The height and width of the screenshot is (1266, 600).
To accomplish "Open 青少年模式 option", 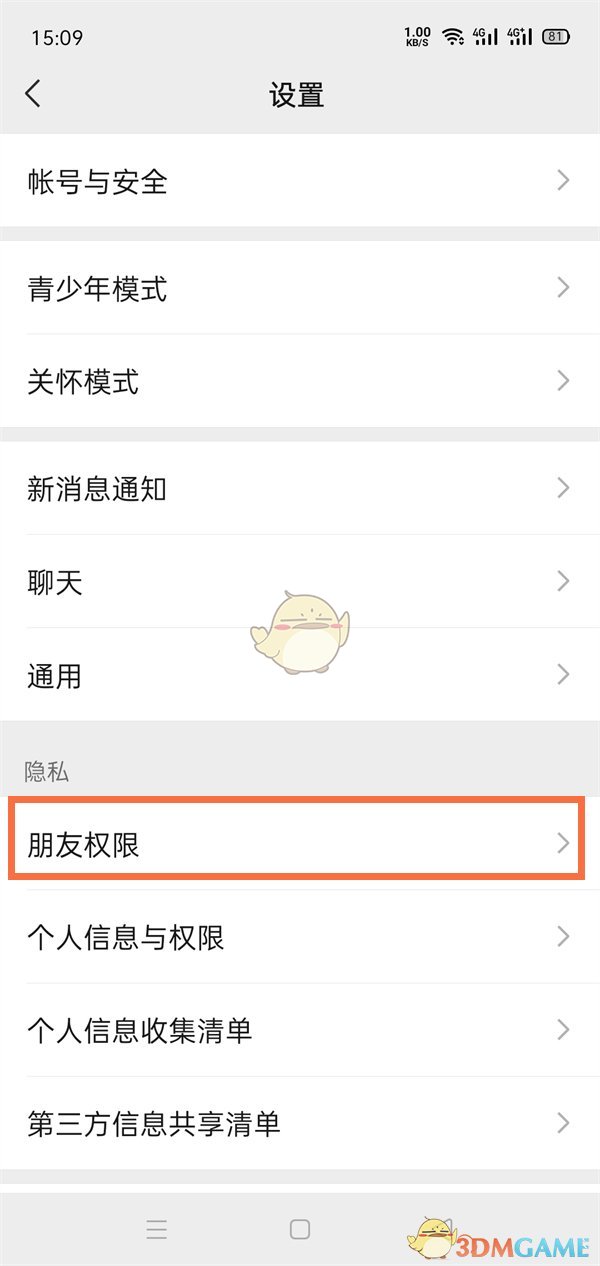I will pos(300,289).
